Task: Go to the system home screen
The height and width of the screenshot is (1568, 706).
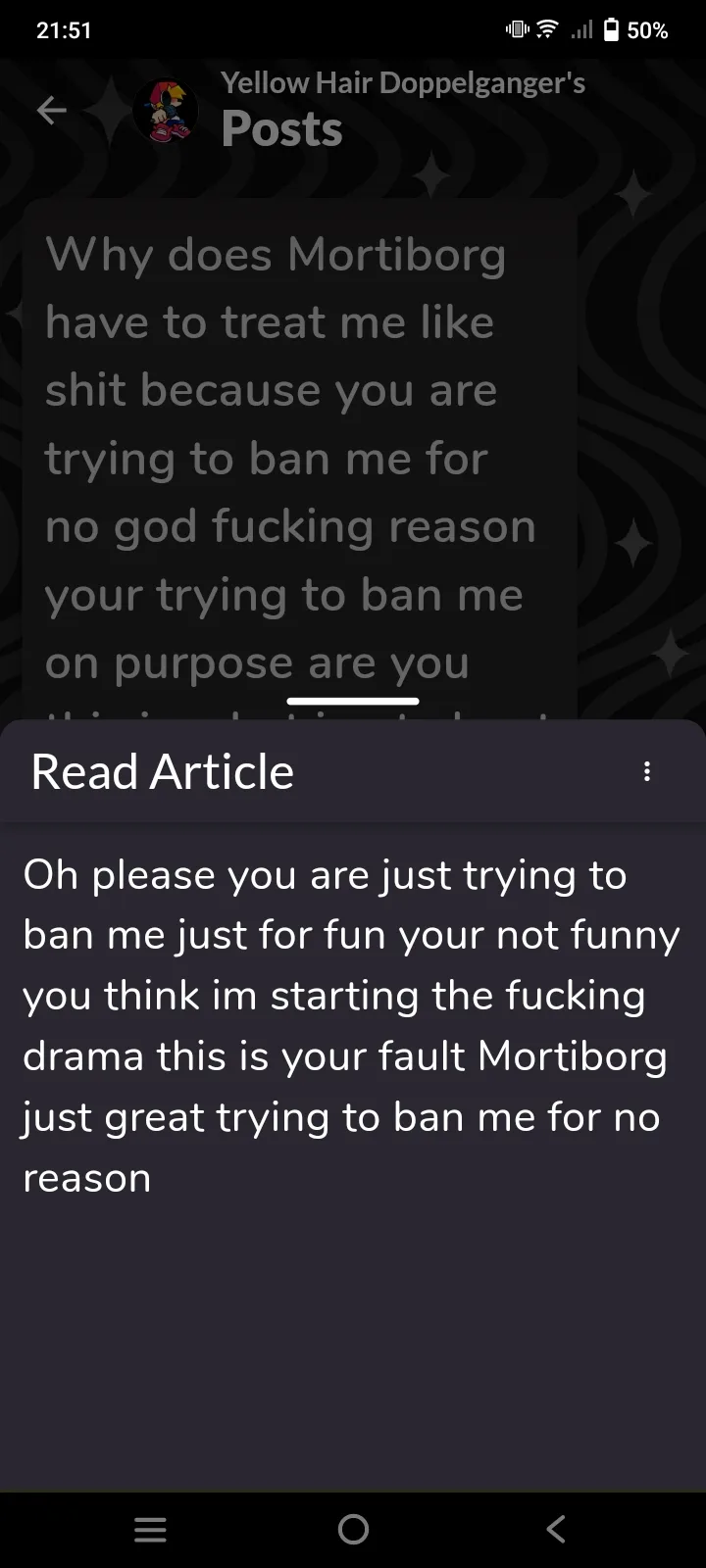Action: 353,1529
